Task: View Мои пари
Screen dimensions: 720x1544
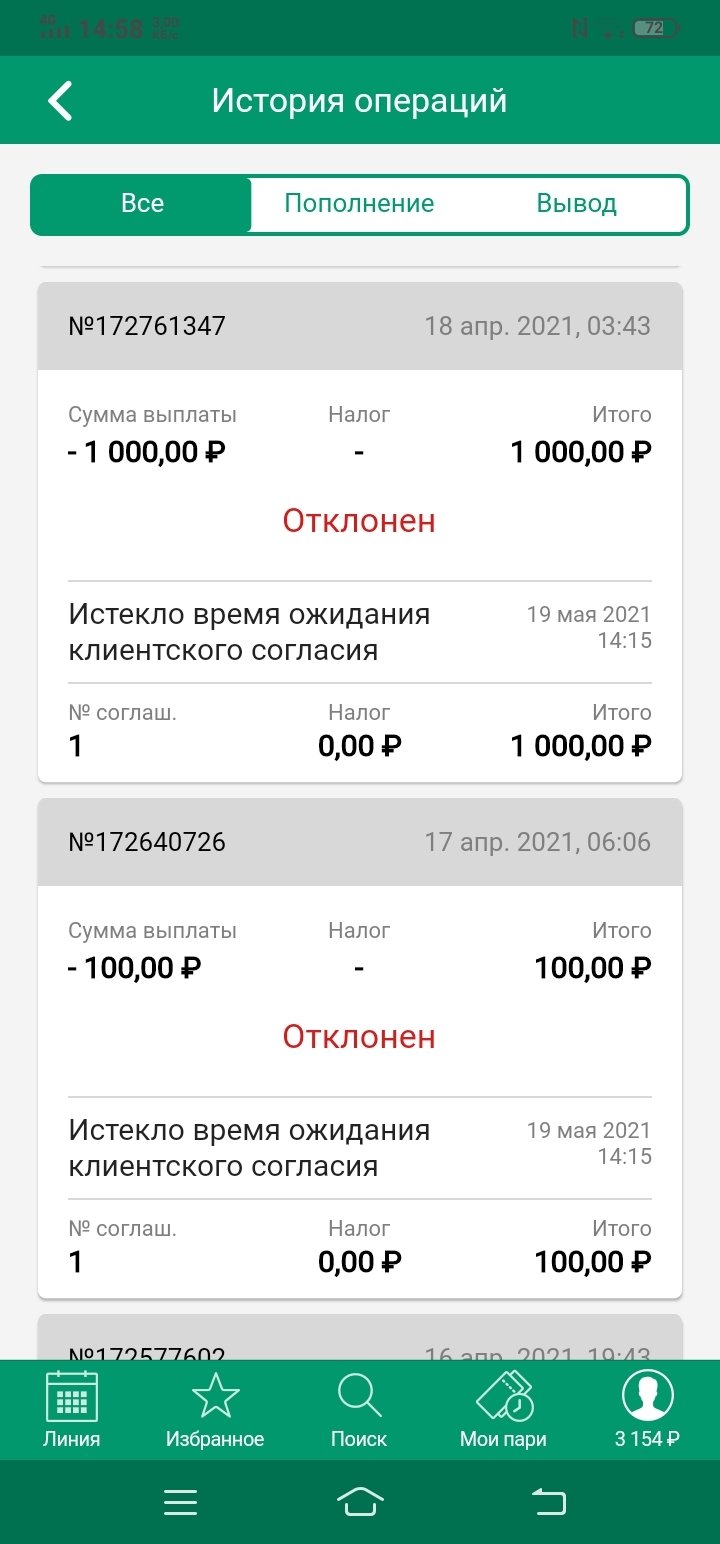Action: click(x=503, y=1409)
